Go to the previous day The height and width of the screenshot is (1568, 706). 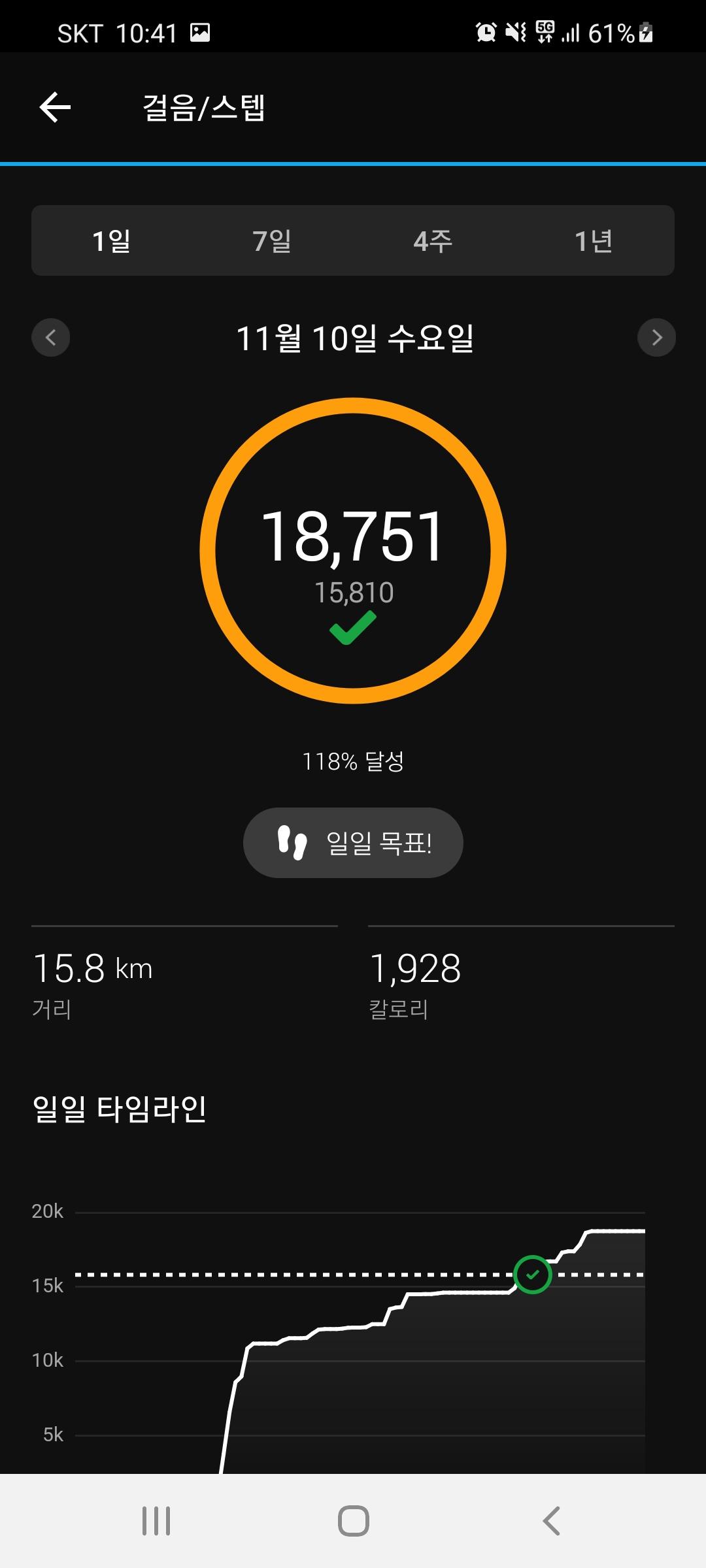(x=51, y=337)
